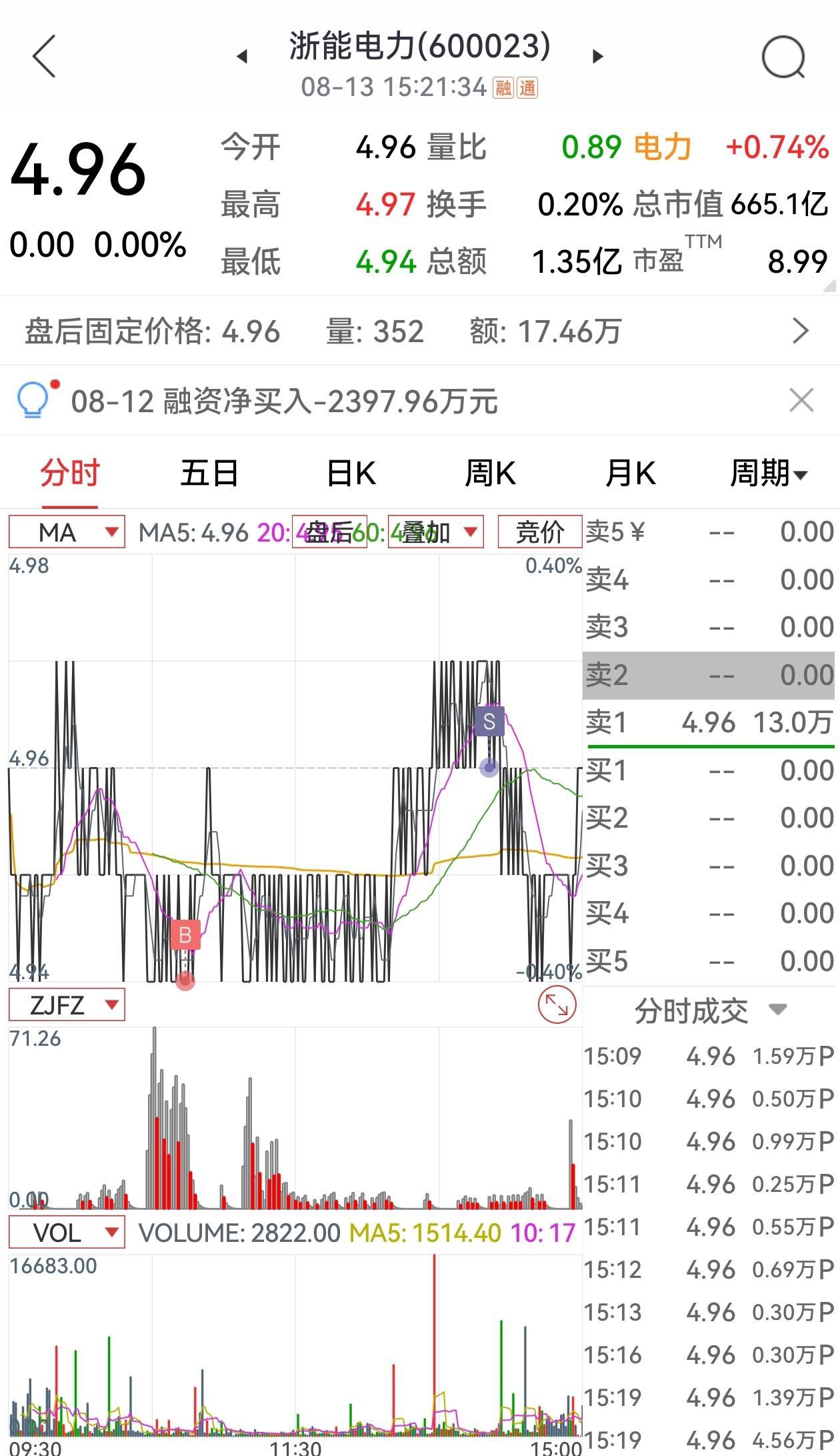Switch to the next stock arrow
Image resolution: width=840 pixels, height=1456 pixels.
pyautogui.click(x=597, y=57)
